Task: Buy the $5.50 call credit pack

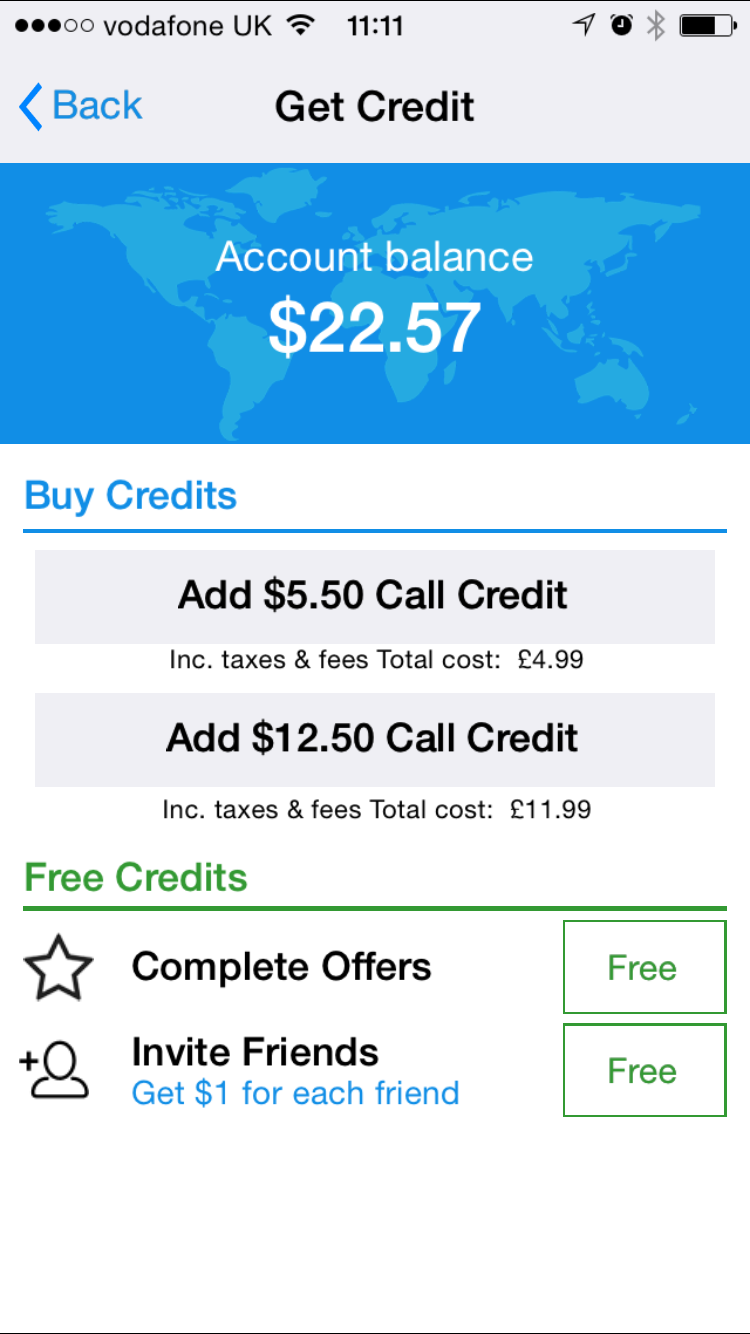Action: tap(374, 596)
